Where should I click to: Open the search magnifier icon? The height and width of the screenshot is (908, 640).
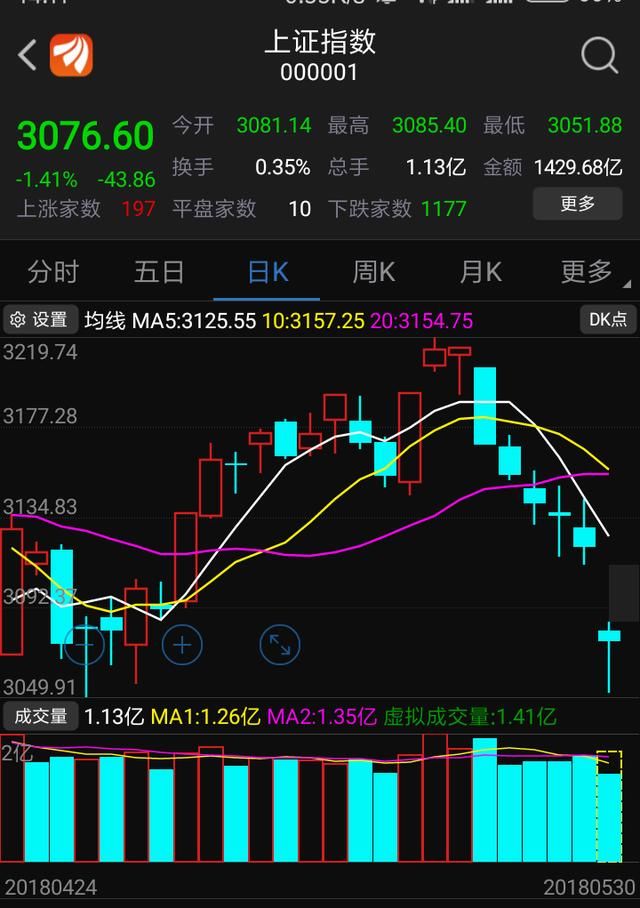(599, 56)
